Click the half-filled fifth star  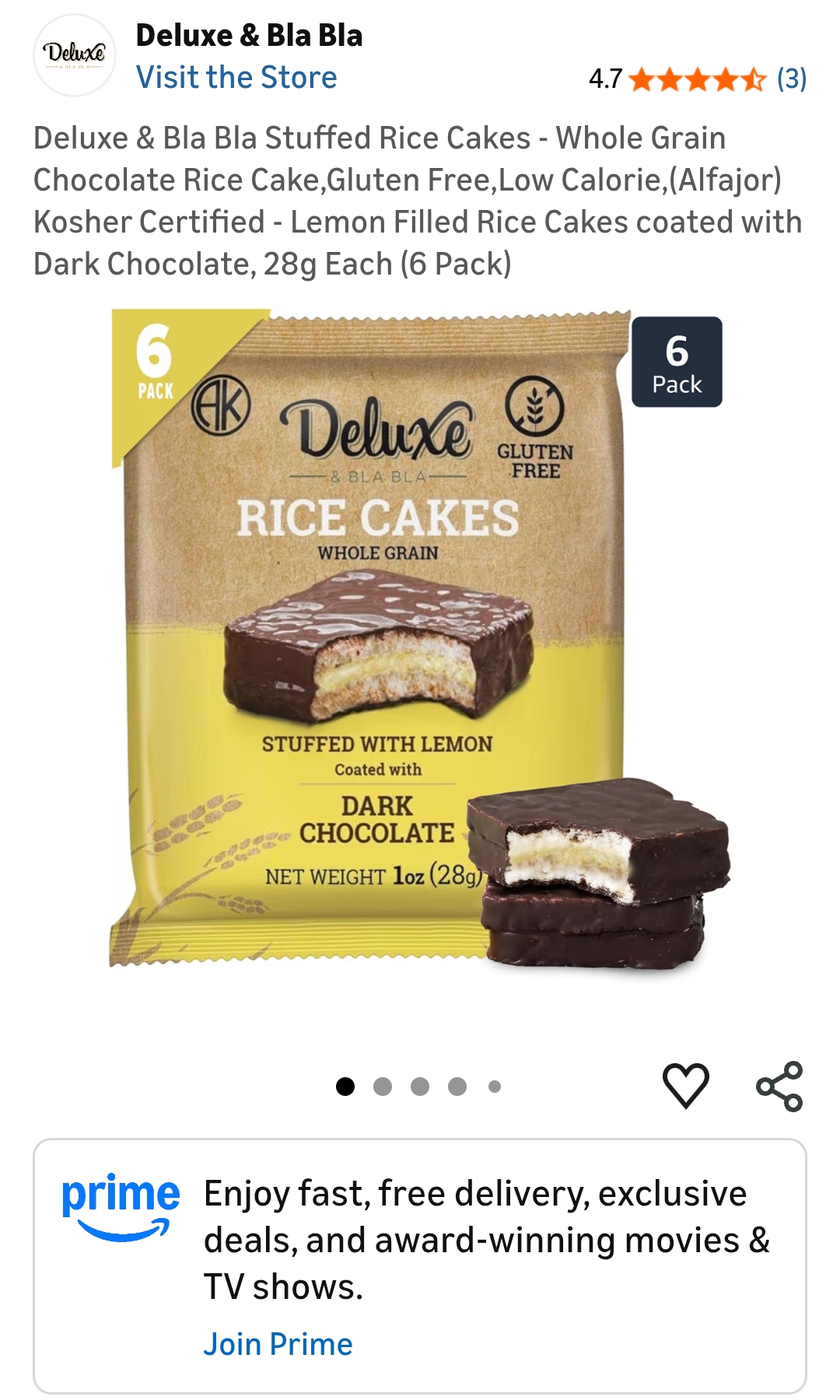click(751, 78)
